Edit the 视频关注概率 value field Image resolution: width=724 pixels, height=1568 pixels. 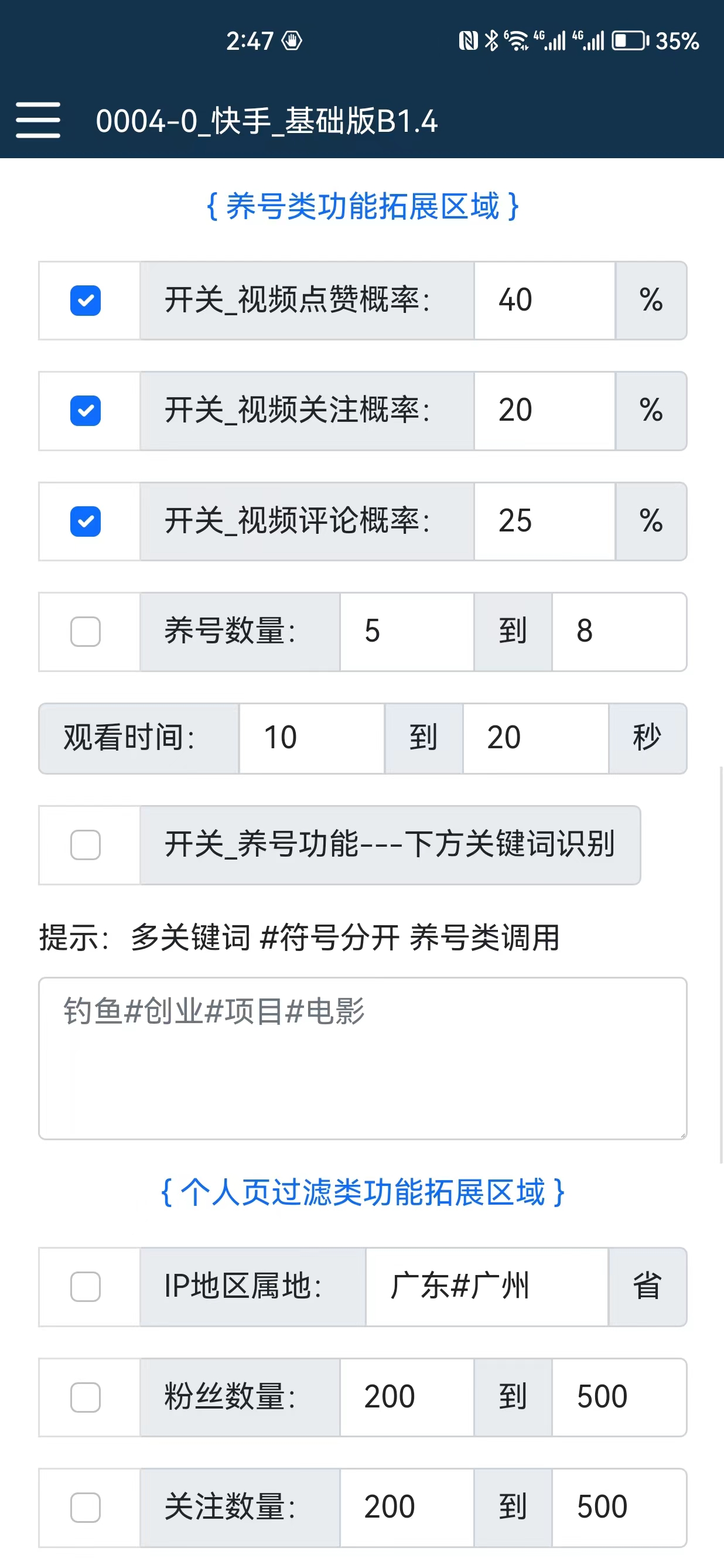[x=545, y=411]
